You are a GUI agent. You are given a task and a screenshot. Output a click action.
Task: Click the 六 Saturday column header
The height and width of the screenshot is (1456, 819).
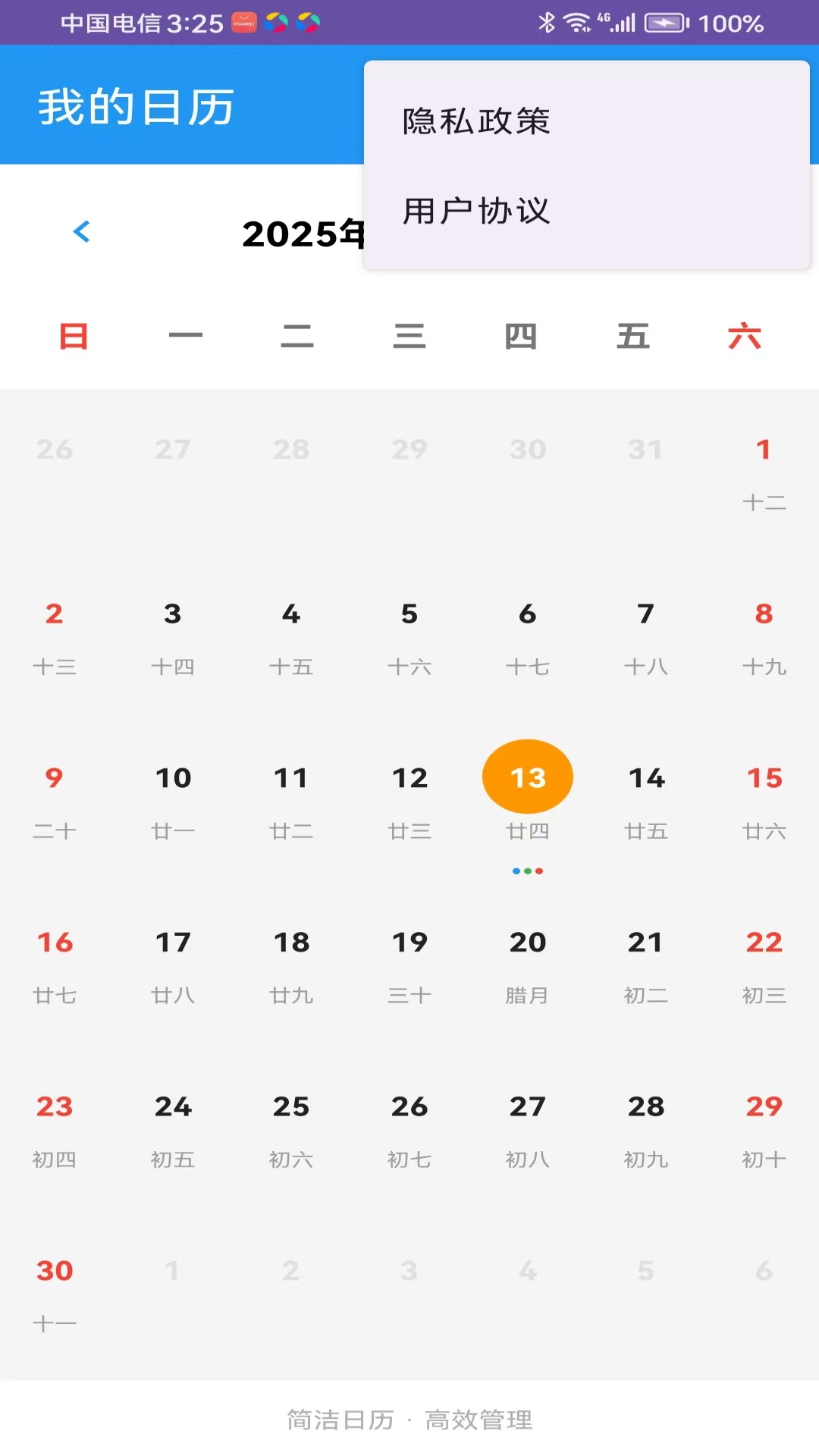point(746,336)
